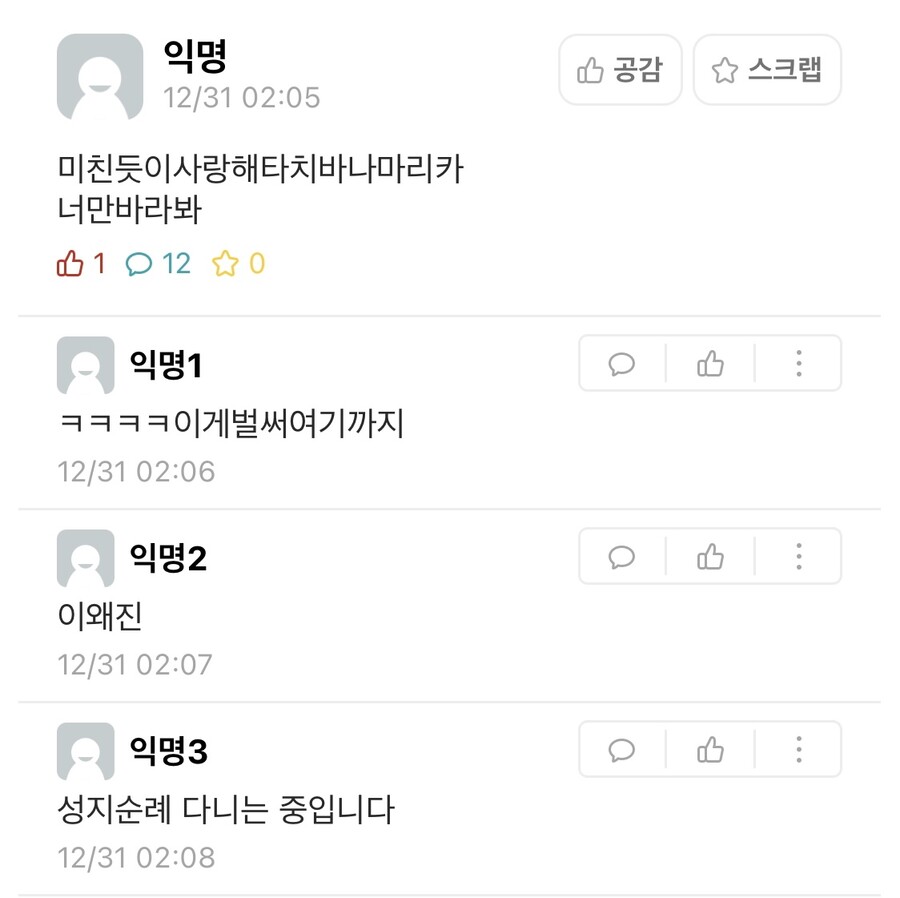The width and height of the screenshot is (900, 898).
Task: Open more options on 익명2's comment
Action: click(x=798, y=557)
